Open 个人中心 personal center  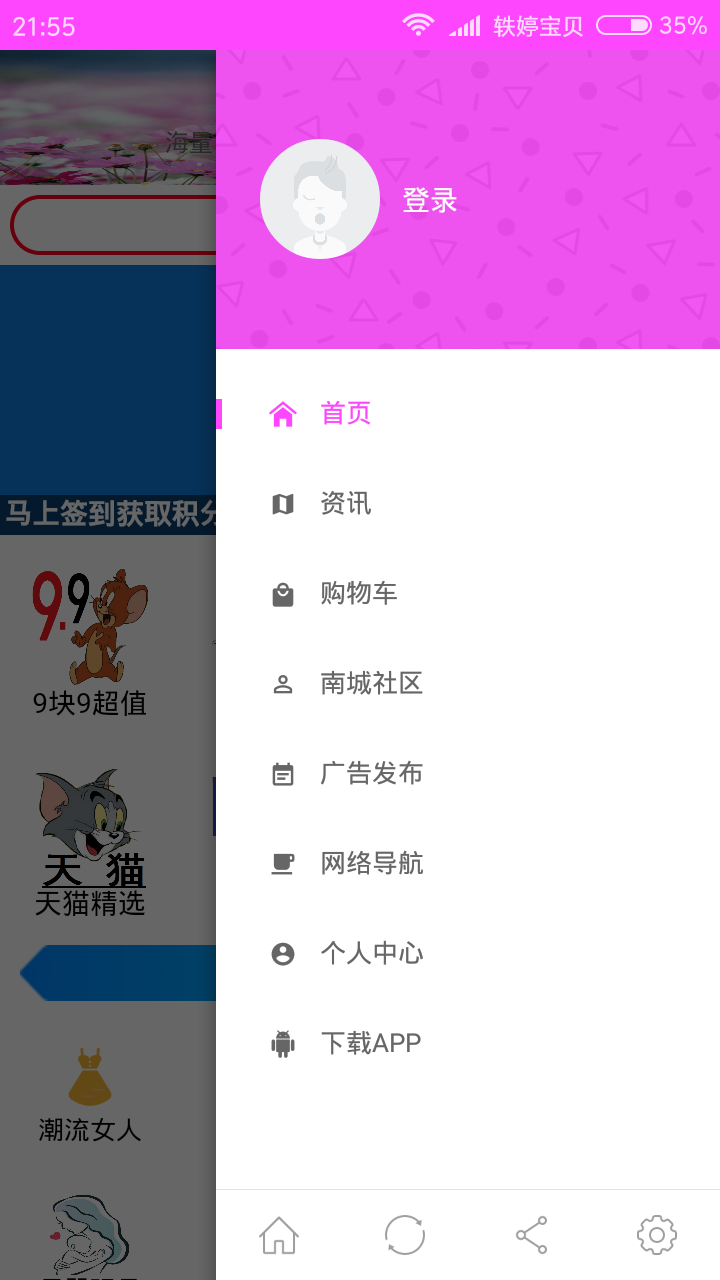[x=371, y=953]
